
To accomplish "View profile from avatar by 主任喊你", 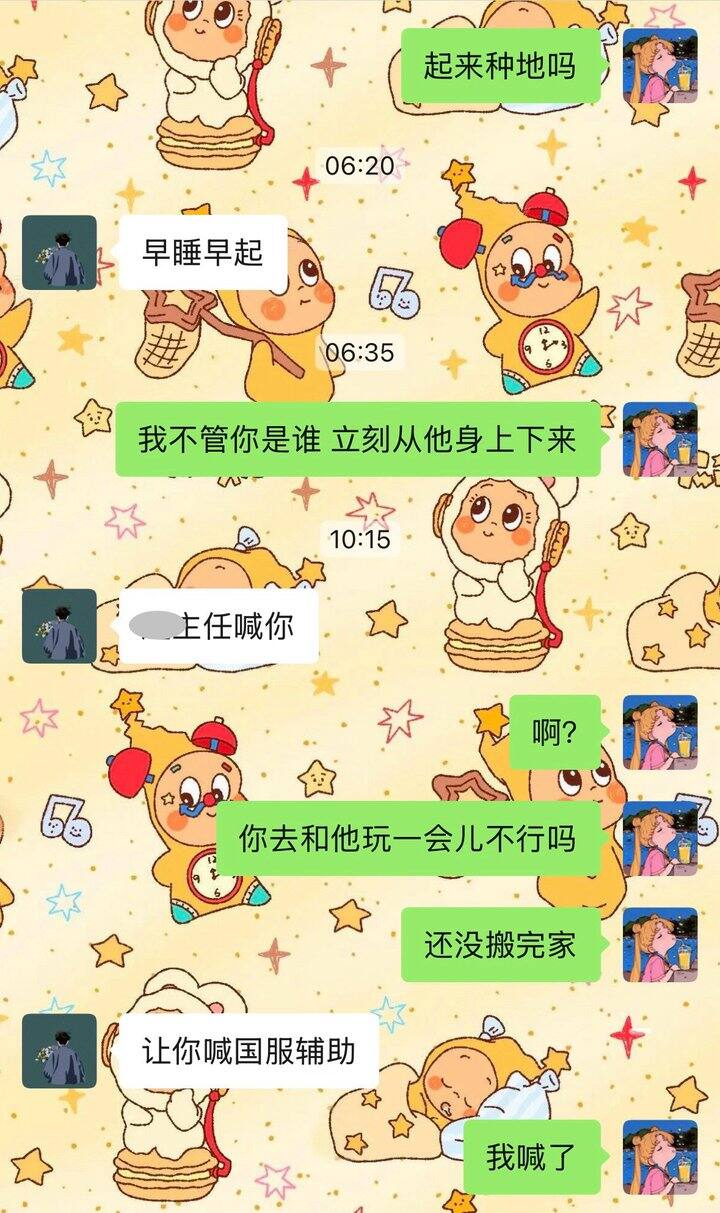I will click(x=59, y=626).
